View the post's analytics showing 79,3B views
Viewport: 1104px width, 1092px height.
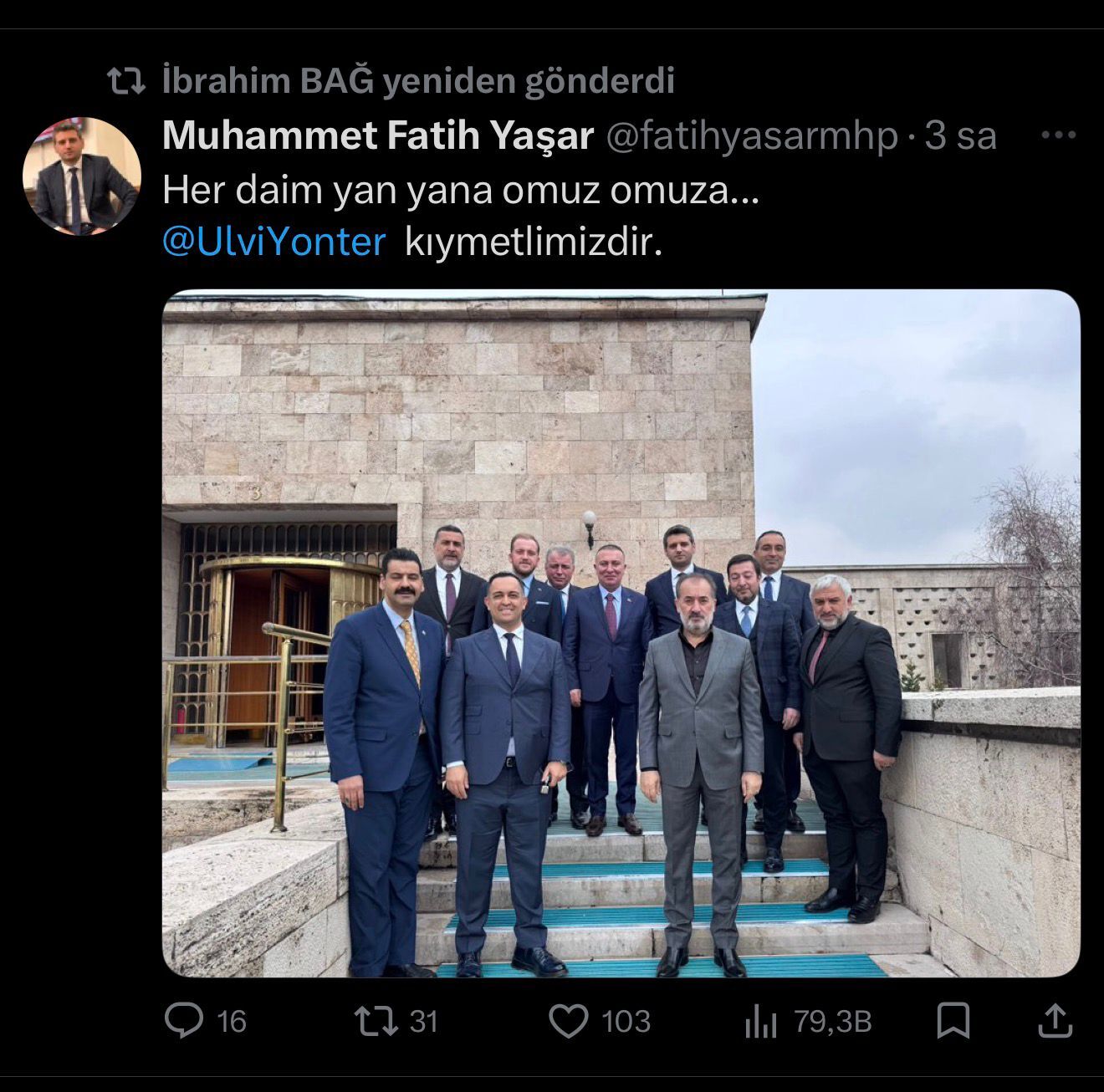coord(759,1021)
